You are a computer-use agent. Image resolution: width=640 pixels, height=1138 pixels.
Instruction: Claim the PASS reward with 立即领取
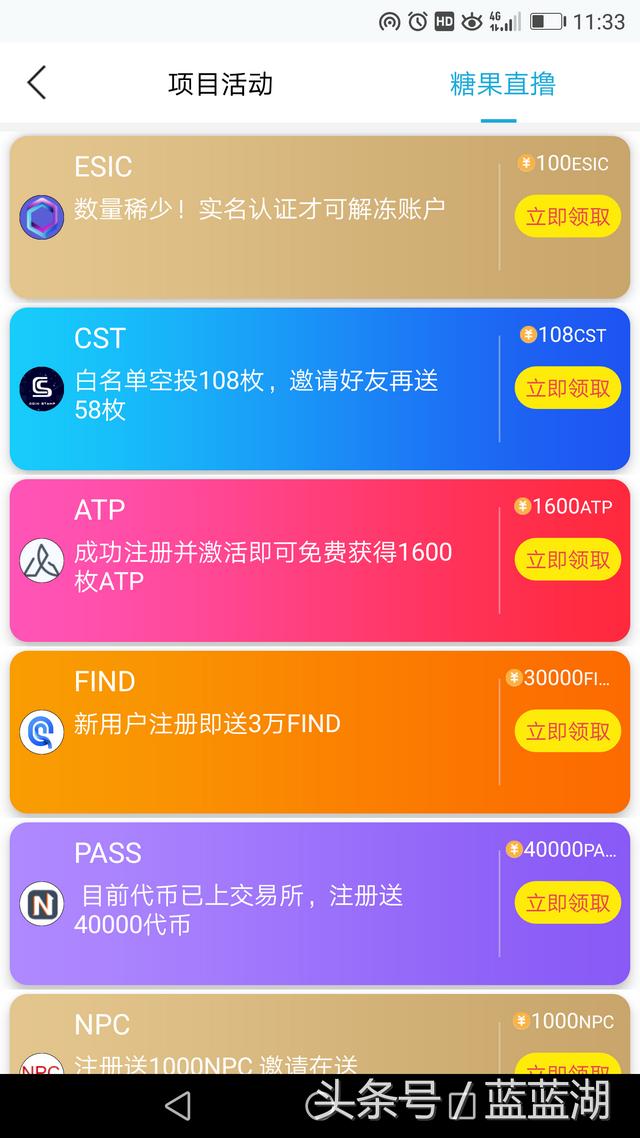[x=568, y=903]
